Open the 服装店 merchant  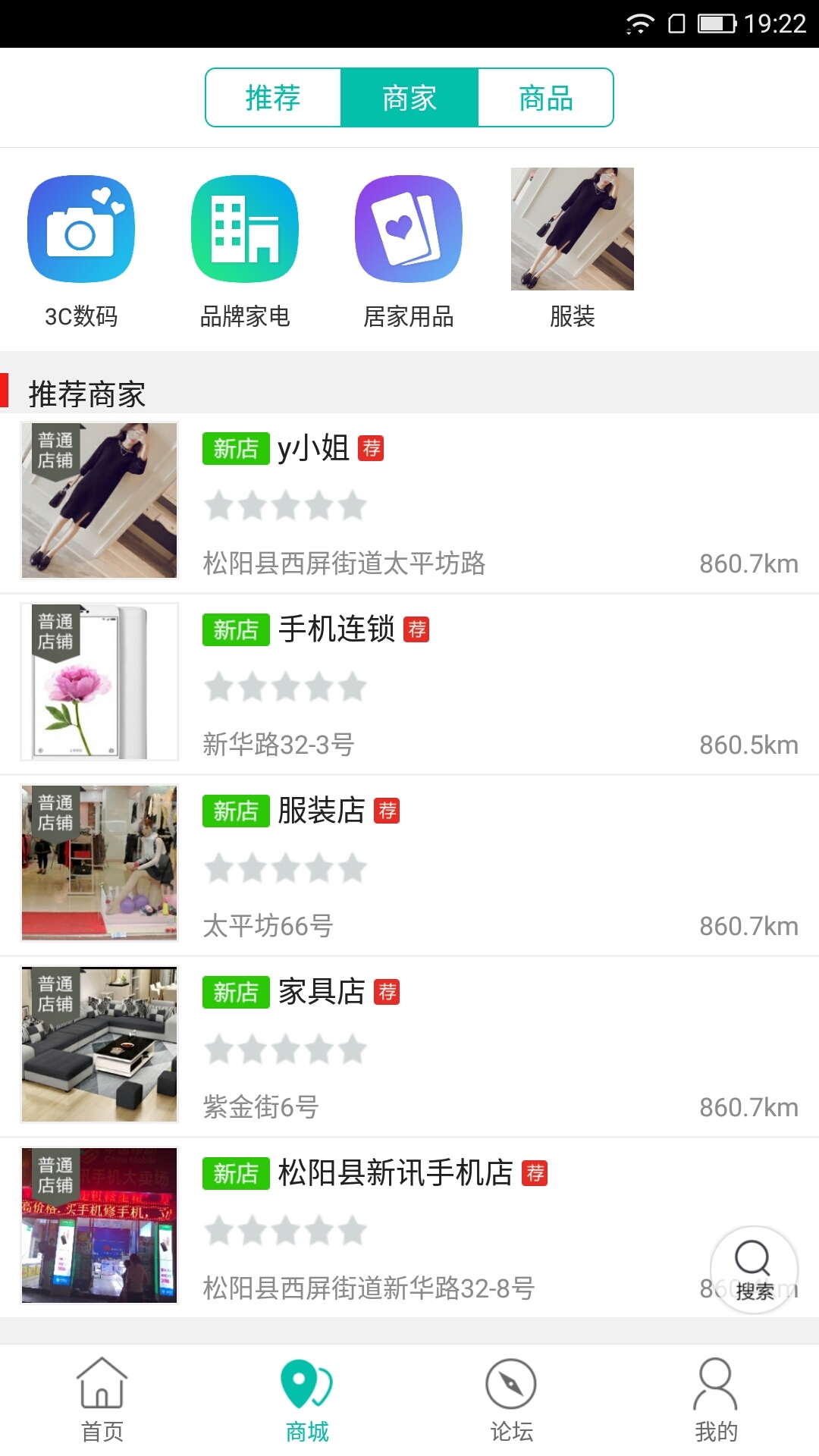(x=409, y=864)
